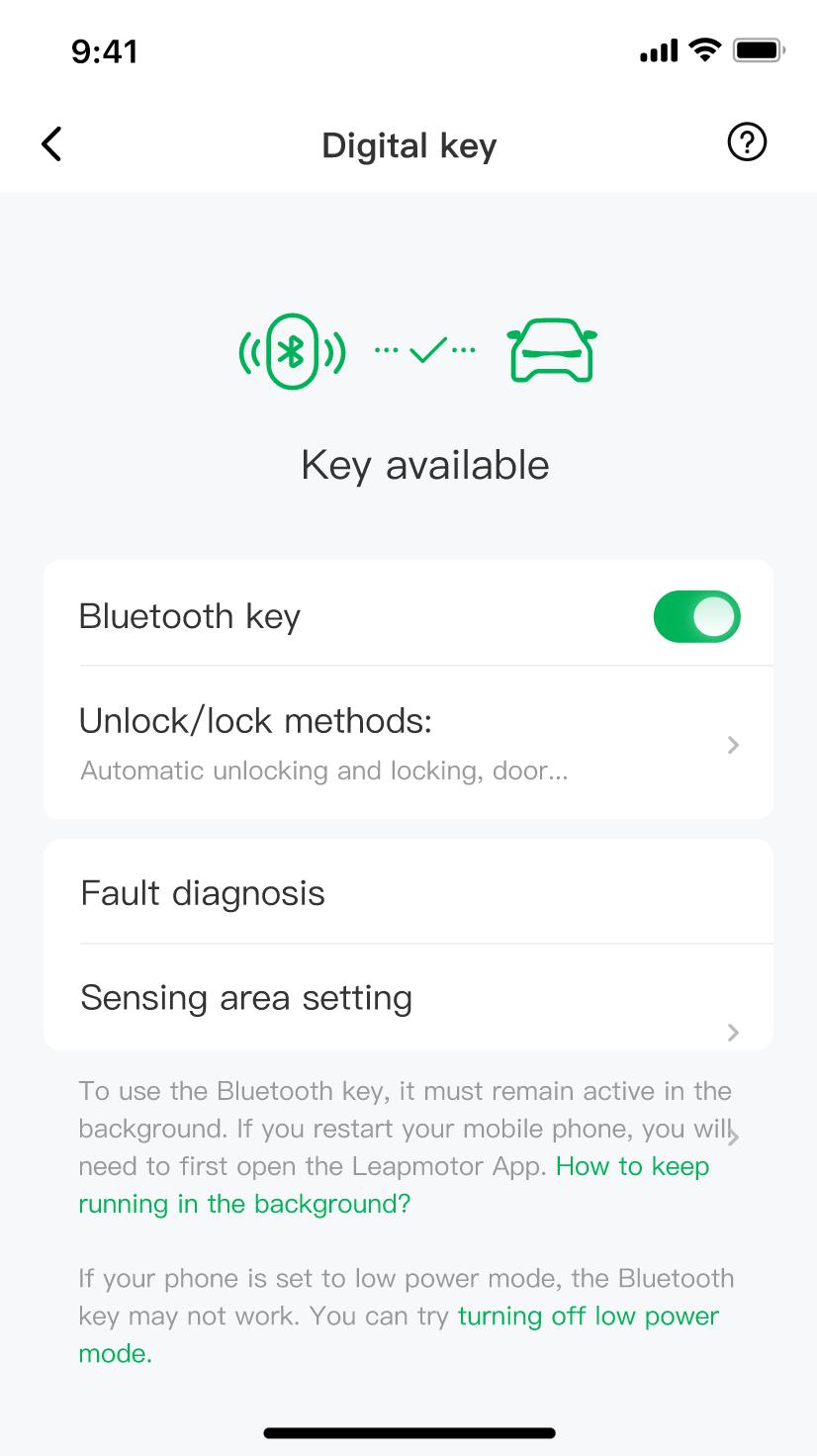Open Sensing area setting

pyautogui.click(x=408, y=997)
